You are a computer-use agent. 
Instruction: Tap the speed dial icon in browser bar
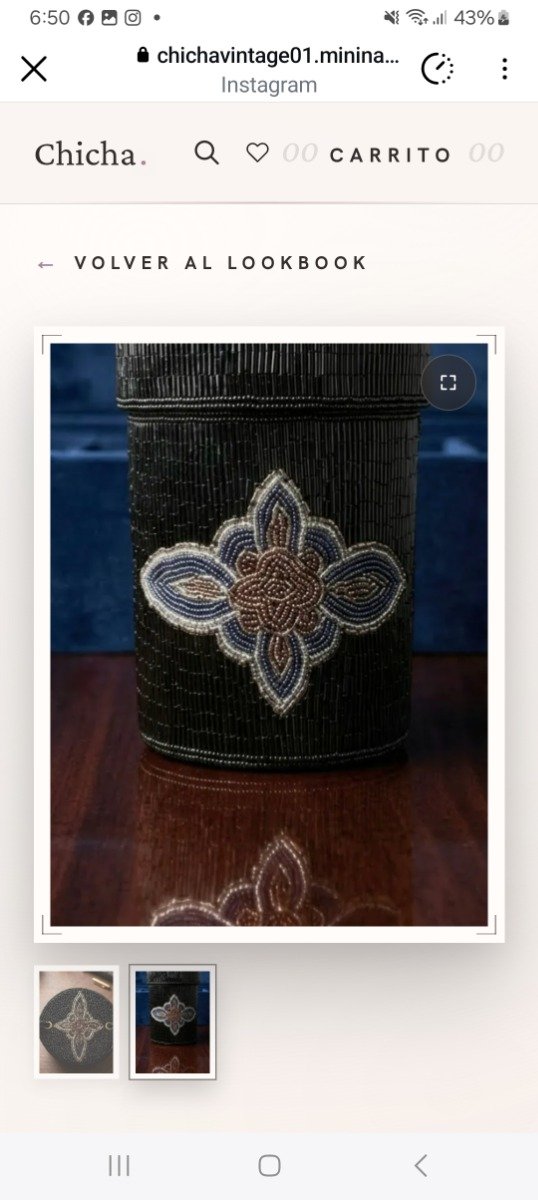pos(438,69)
